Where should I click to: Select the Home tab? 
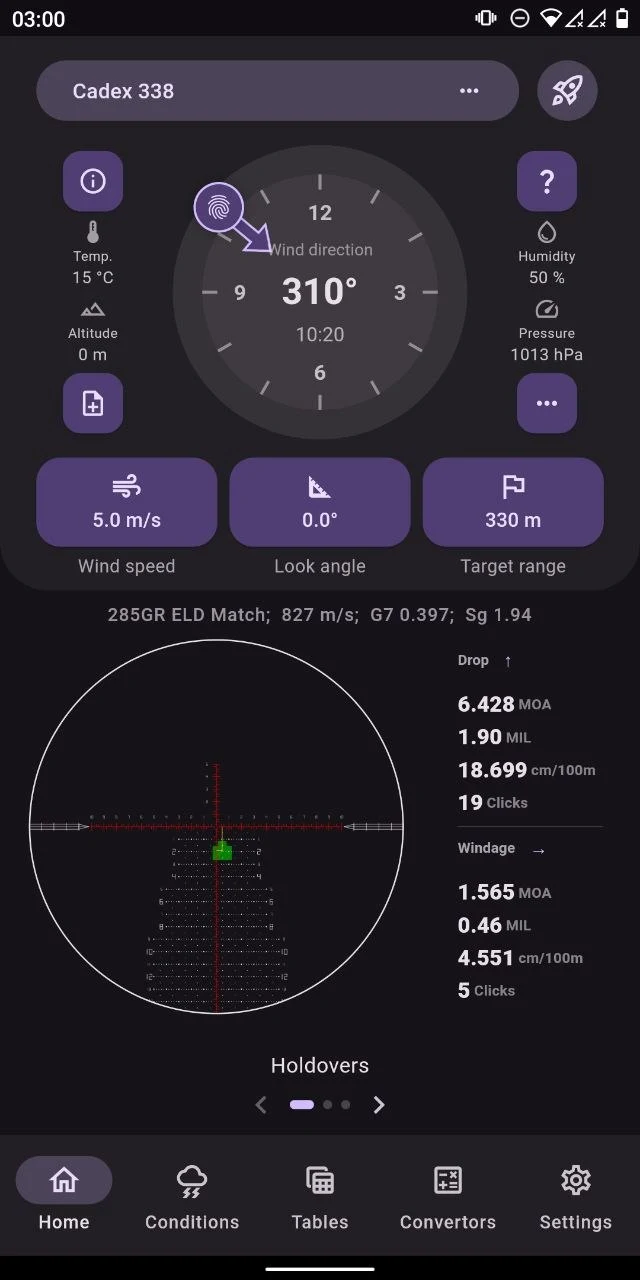(x=64, y=1196)
